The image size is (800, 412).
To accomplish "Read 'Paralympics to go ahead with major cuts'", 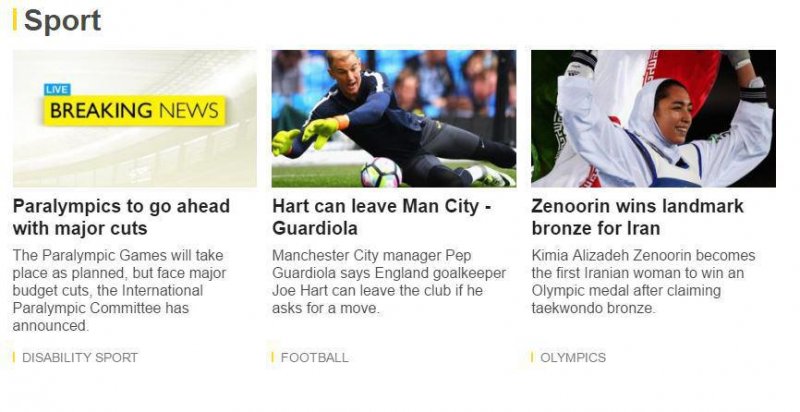I will point(121,217).
